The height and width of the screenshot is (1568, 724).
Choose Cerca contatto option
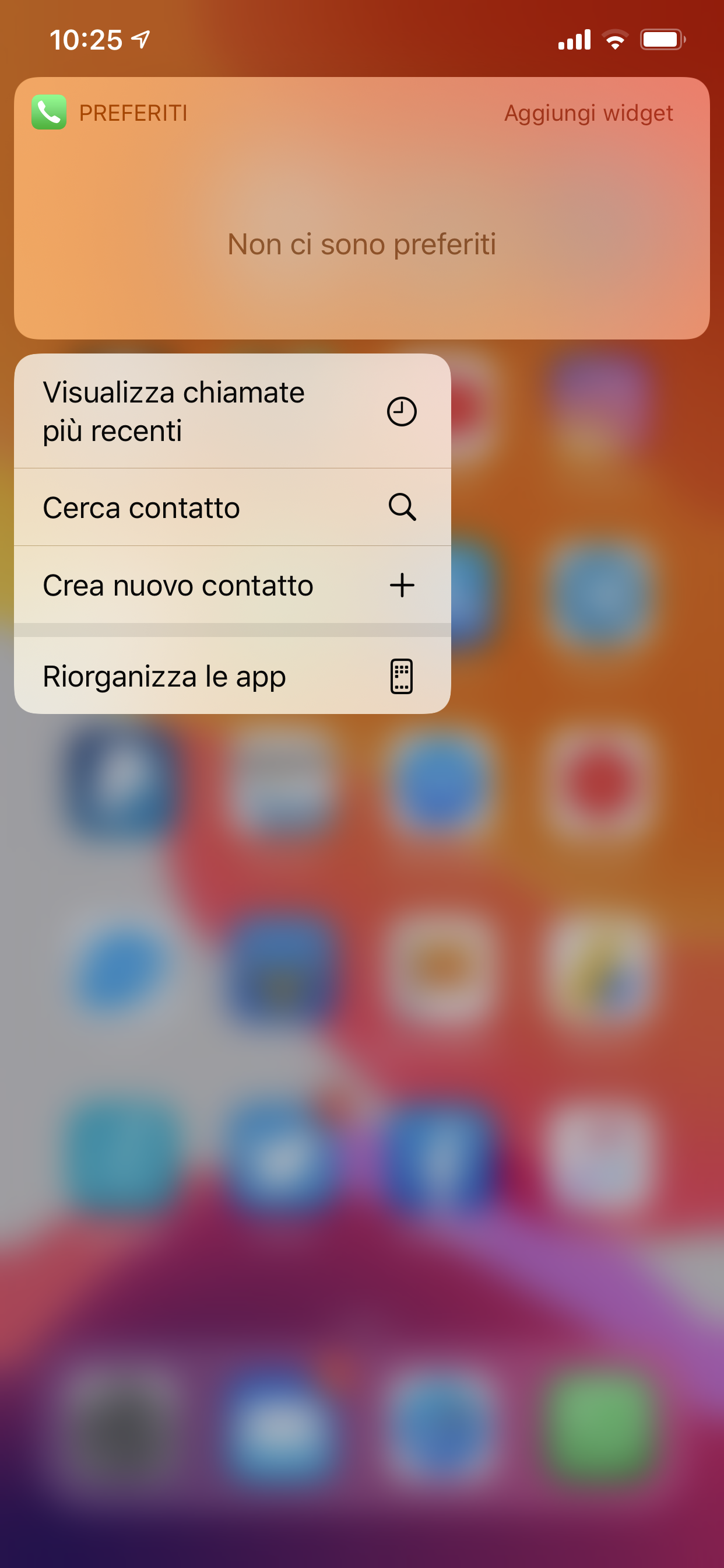231,508
